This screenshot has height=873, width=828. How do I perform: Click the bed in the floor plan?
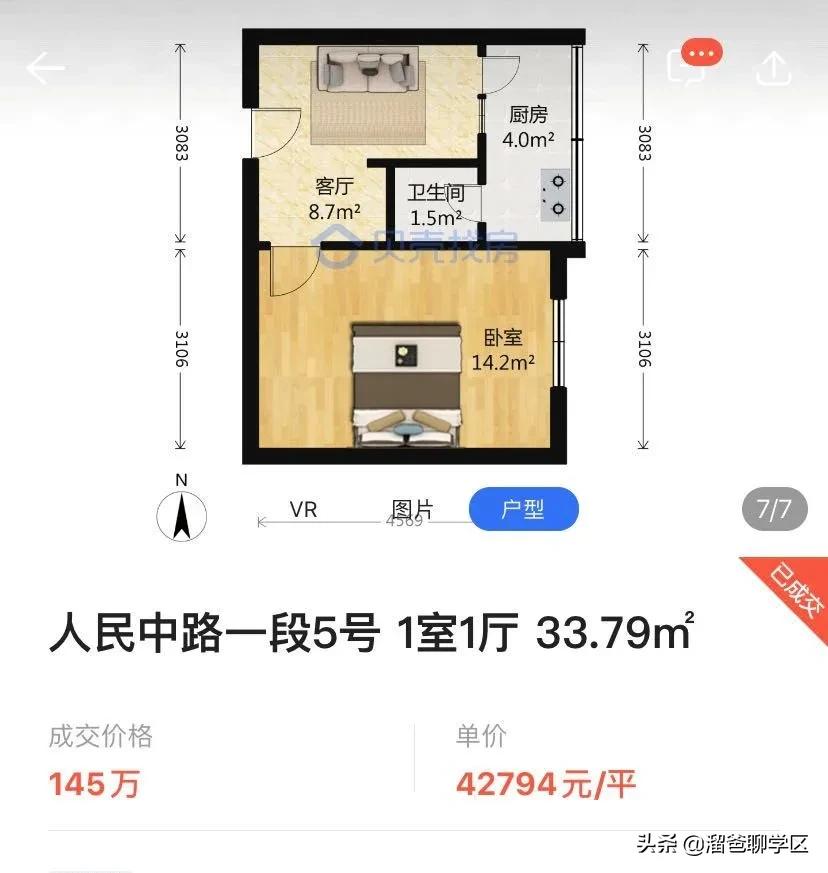click(x=405, y=385)
